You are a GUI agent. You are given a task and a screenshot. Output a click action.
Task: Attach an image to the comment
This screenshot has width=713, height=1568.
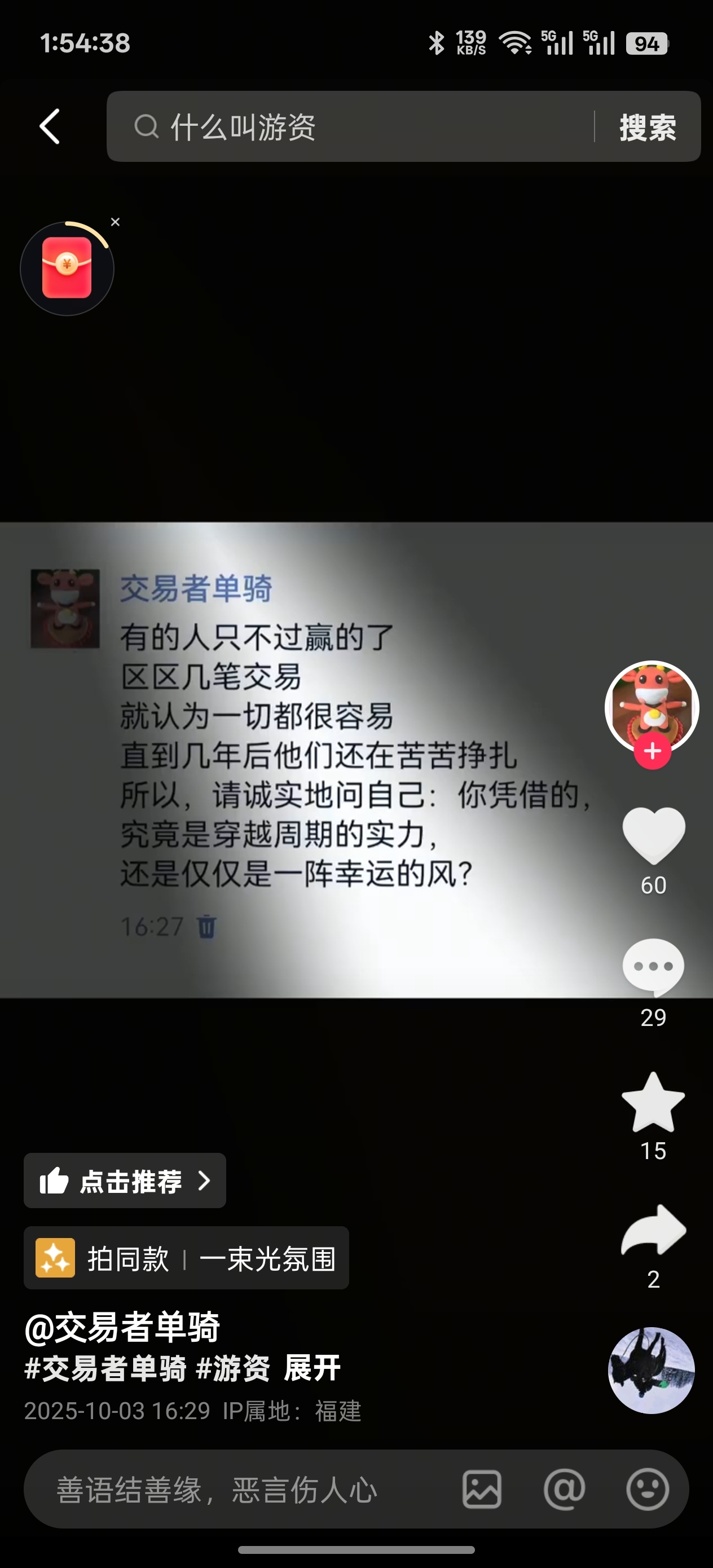pyautogui.click(x=482, y=1490)
